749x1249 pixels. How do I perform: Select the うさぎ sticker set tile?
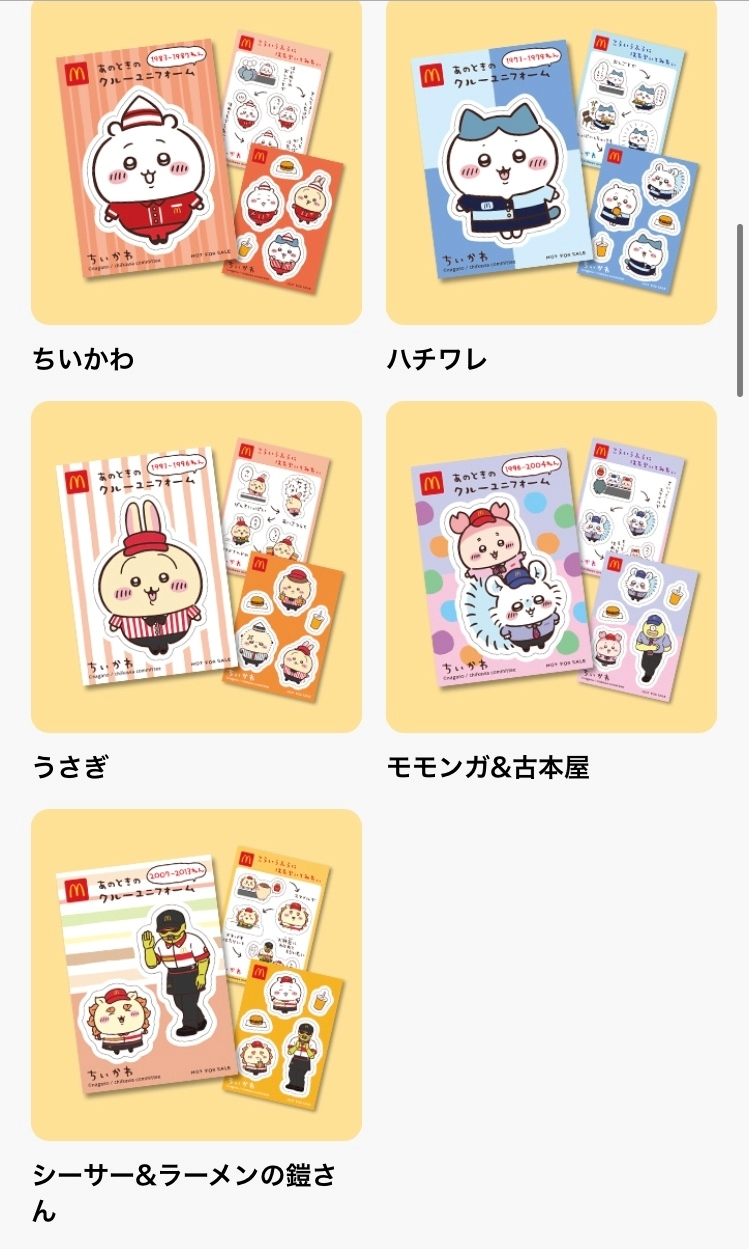(196, 567)
